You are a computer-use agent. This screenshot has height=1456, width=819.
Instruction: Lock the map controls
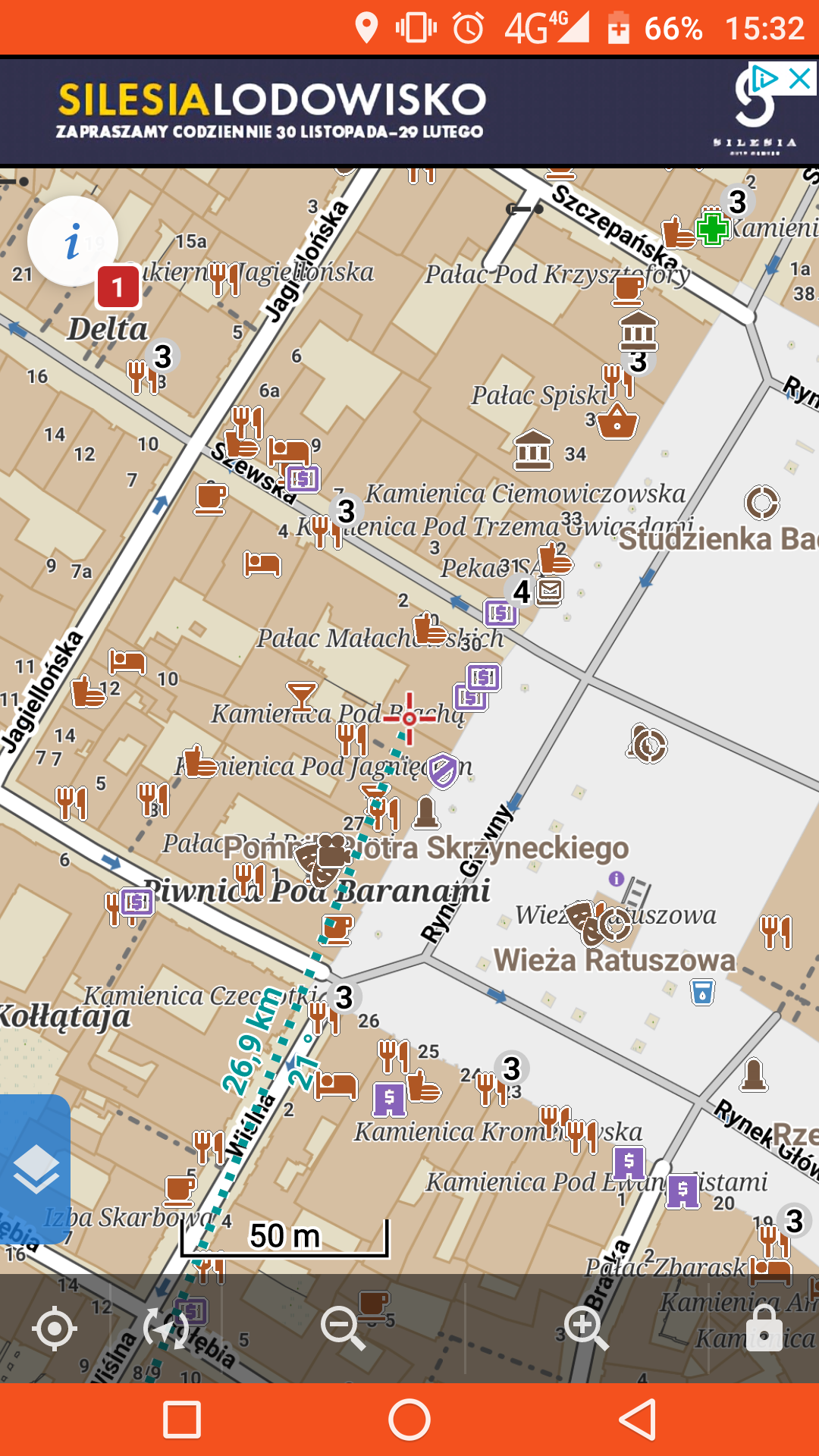(764, 1329)
